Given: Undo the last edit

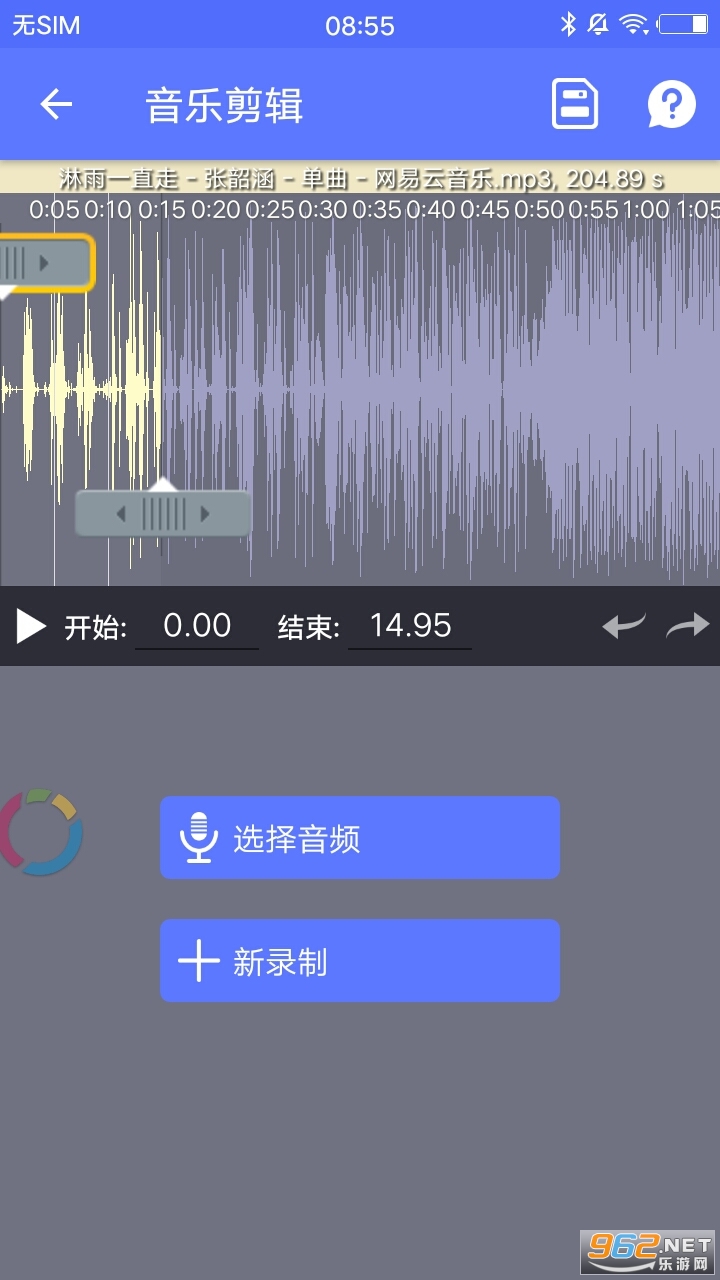Looking at the screenshot, I should 624,626.
